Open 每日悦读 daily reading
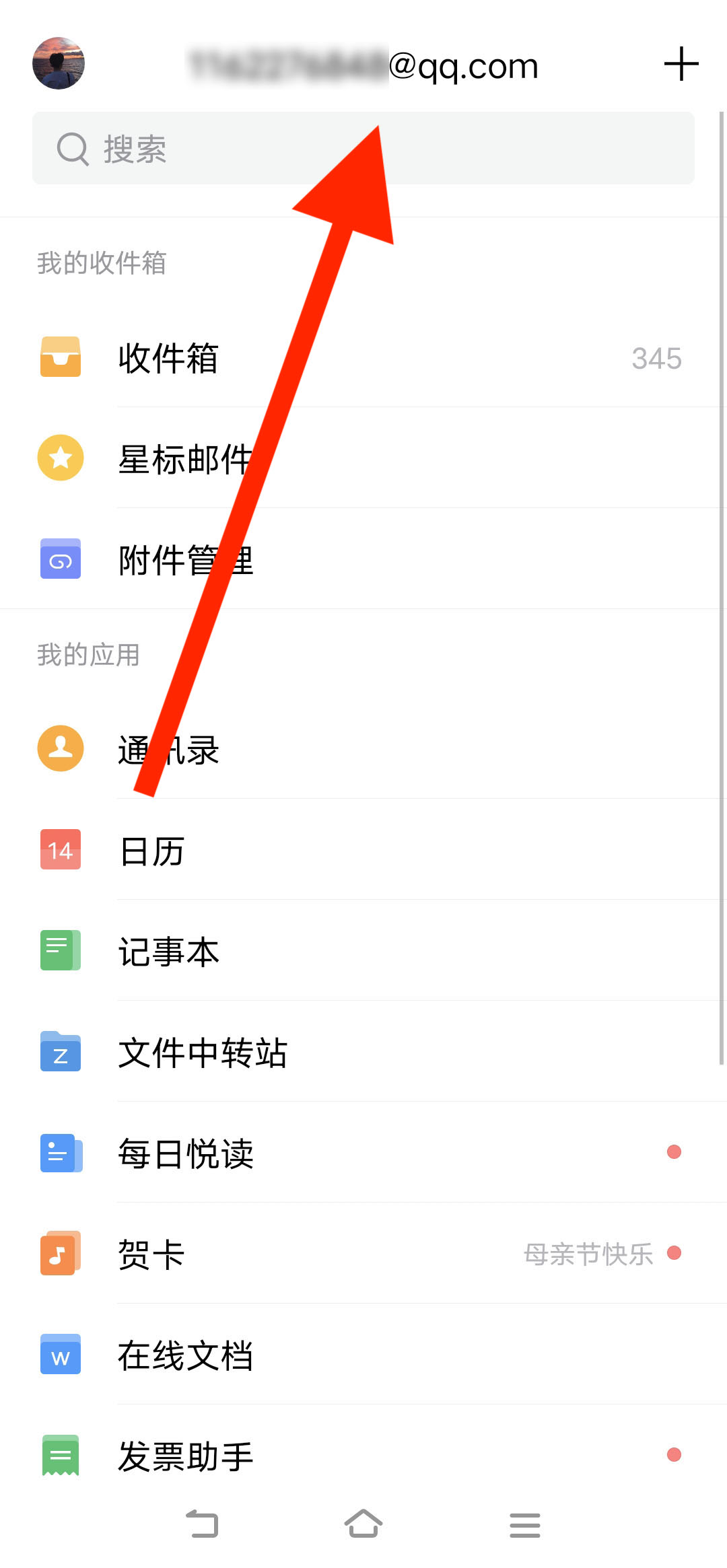This screenshot has width=727, height=1568. click(184, 1153)
